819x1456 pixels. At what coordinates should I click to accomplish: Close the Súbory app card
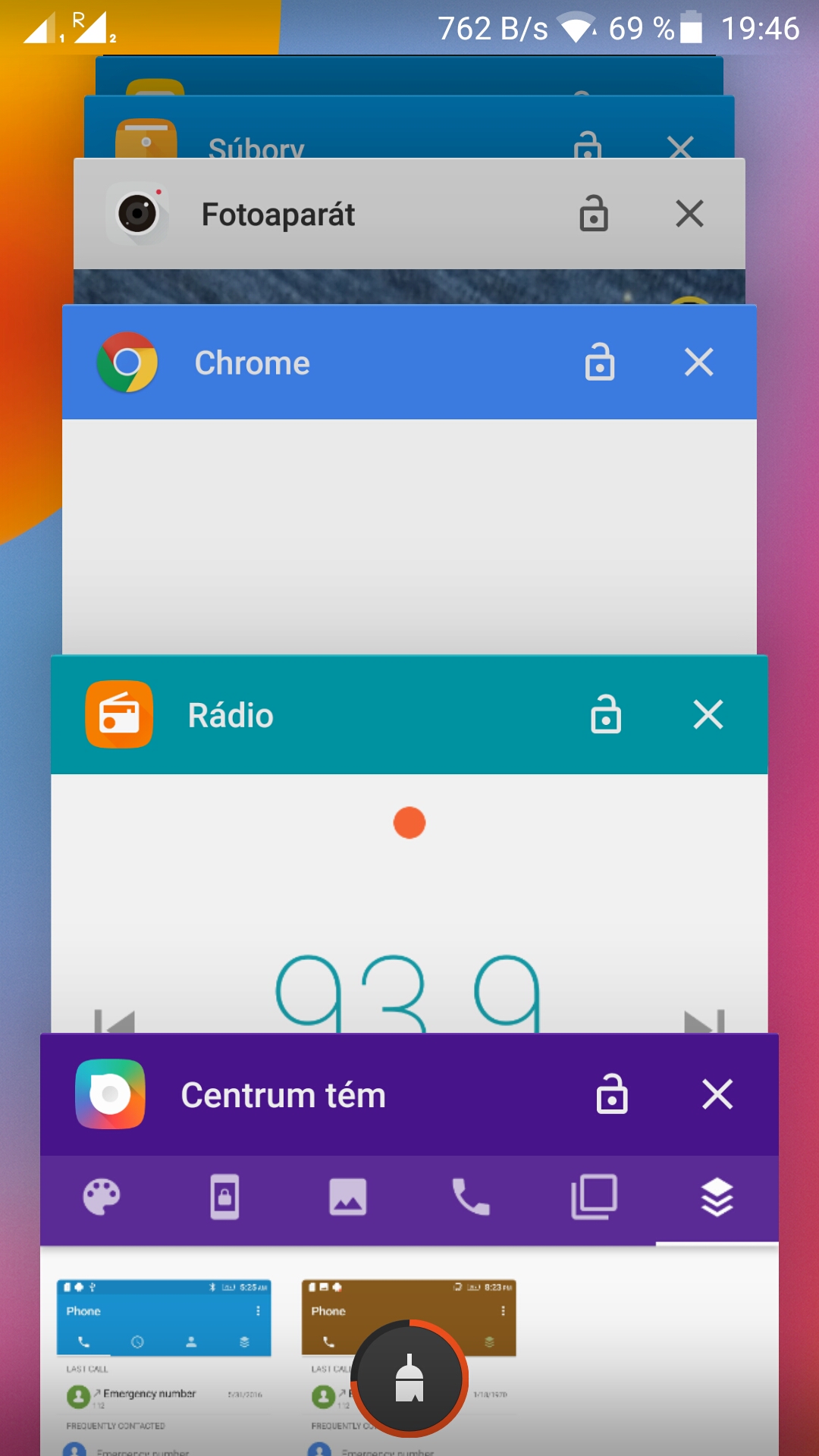[680, 146]
